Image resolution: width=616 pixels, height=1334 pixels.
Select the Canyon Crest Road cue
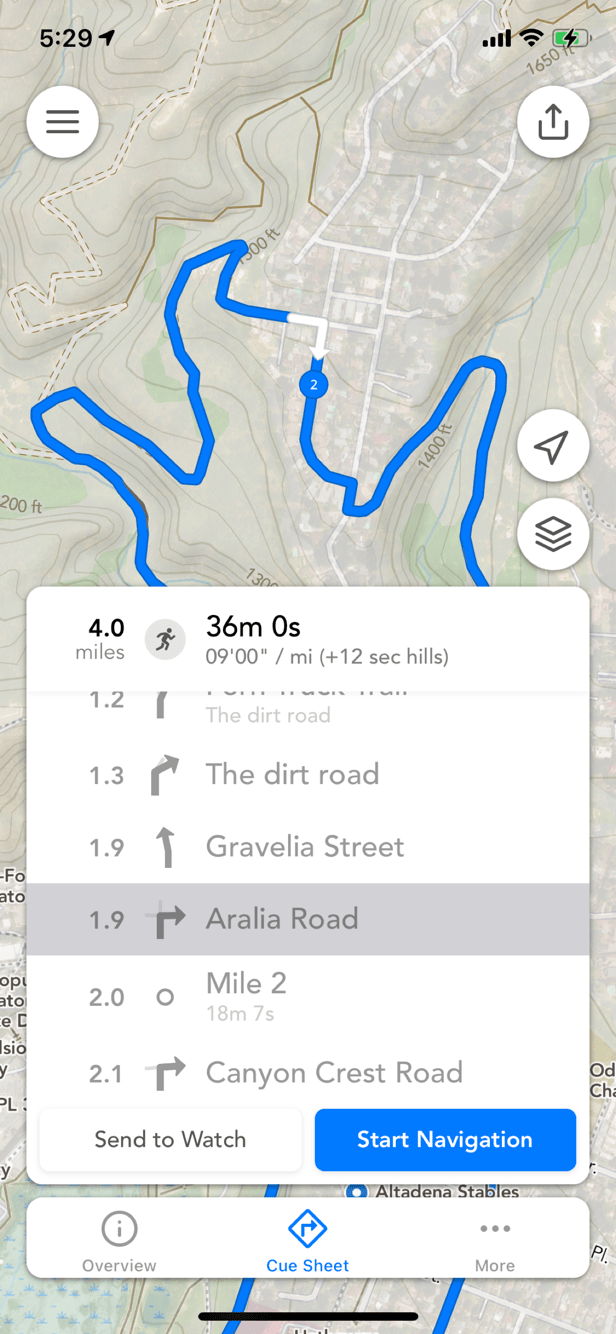(306, 1073)
